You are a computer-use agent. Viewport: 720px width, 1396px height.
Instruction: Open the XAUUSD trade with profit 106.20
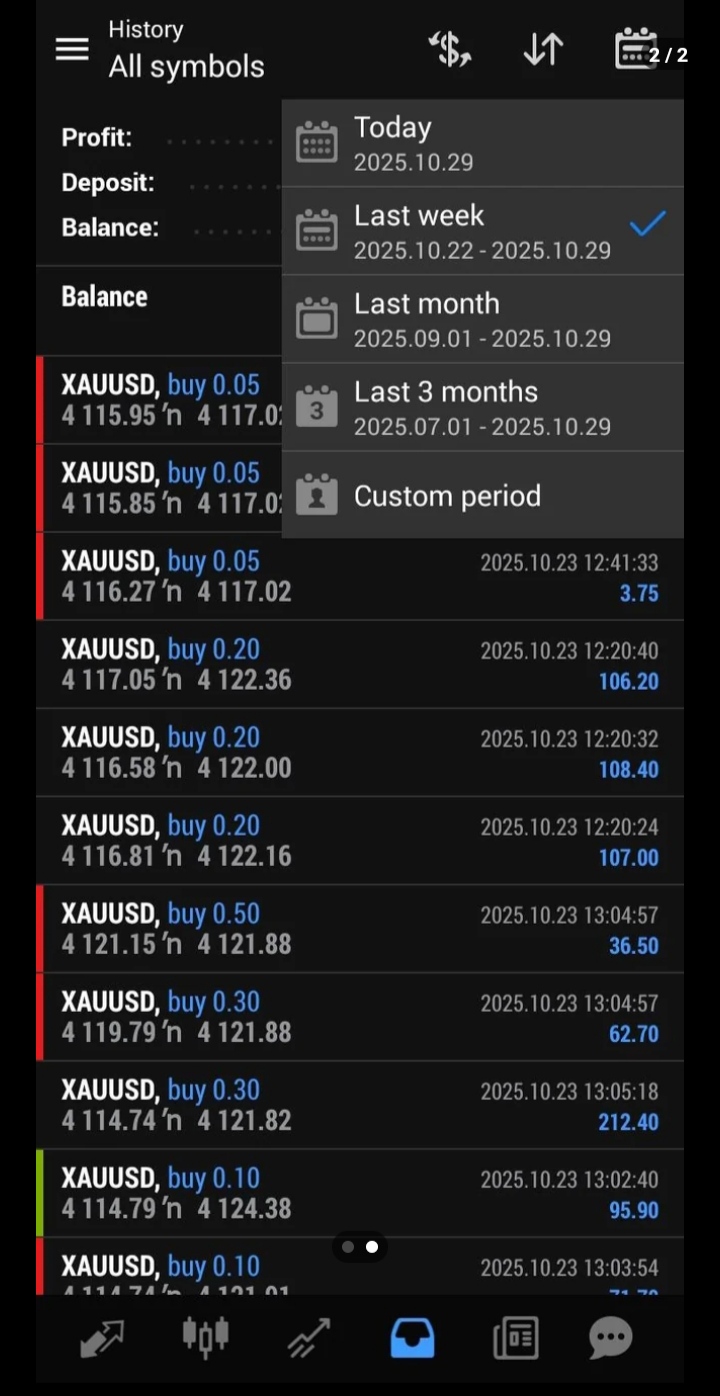coord(360,665)
